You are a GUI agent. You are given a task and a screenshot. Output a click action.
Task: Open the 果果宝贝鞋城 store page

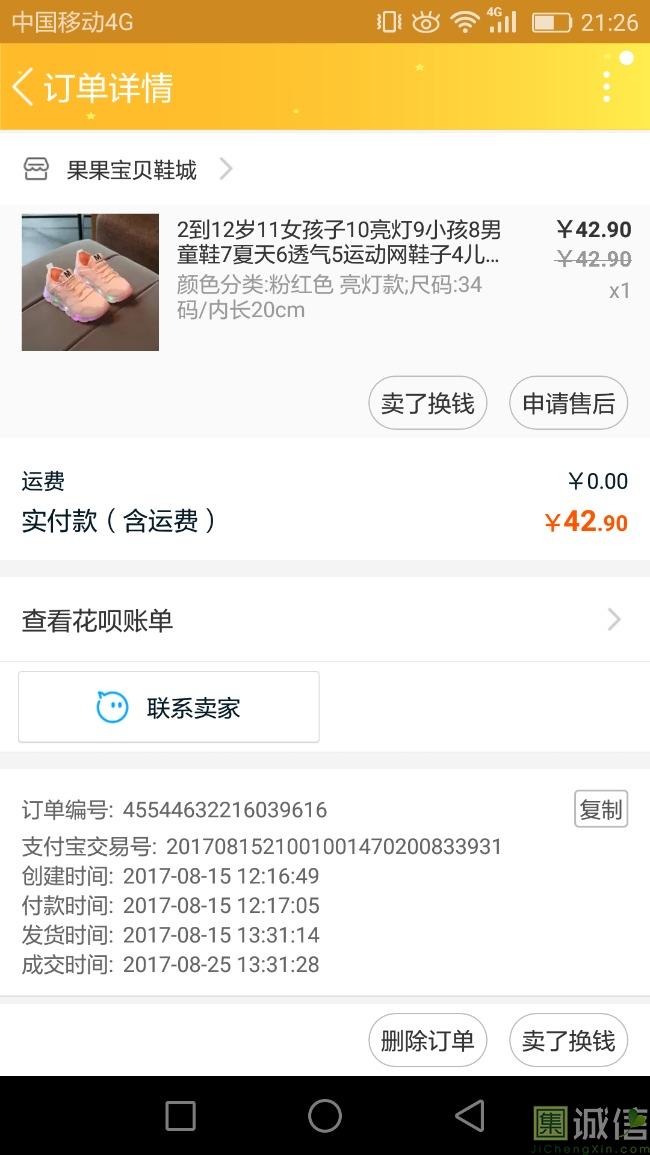coord(131,170)
